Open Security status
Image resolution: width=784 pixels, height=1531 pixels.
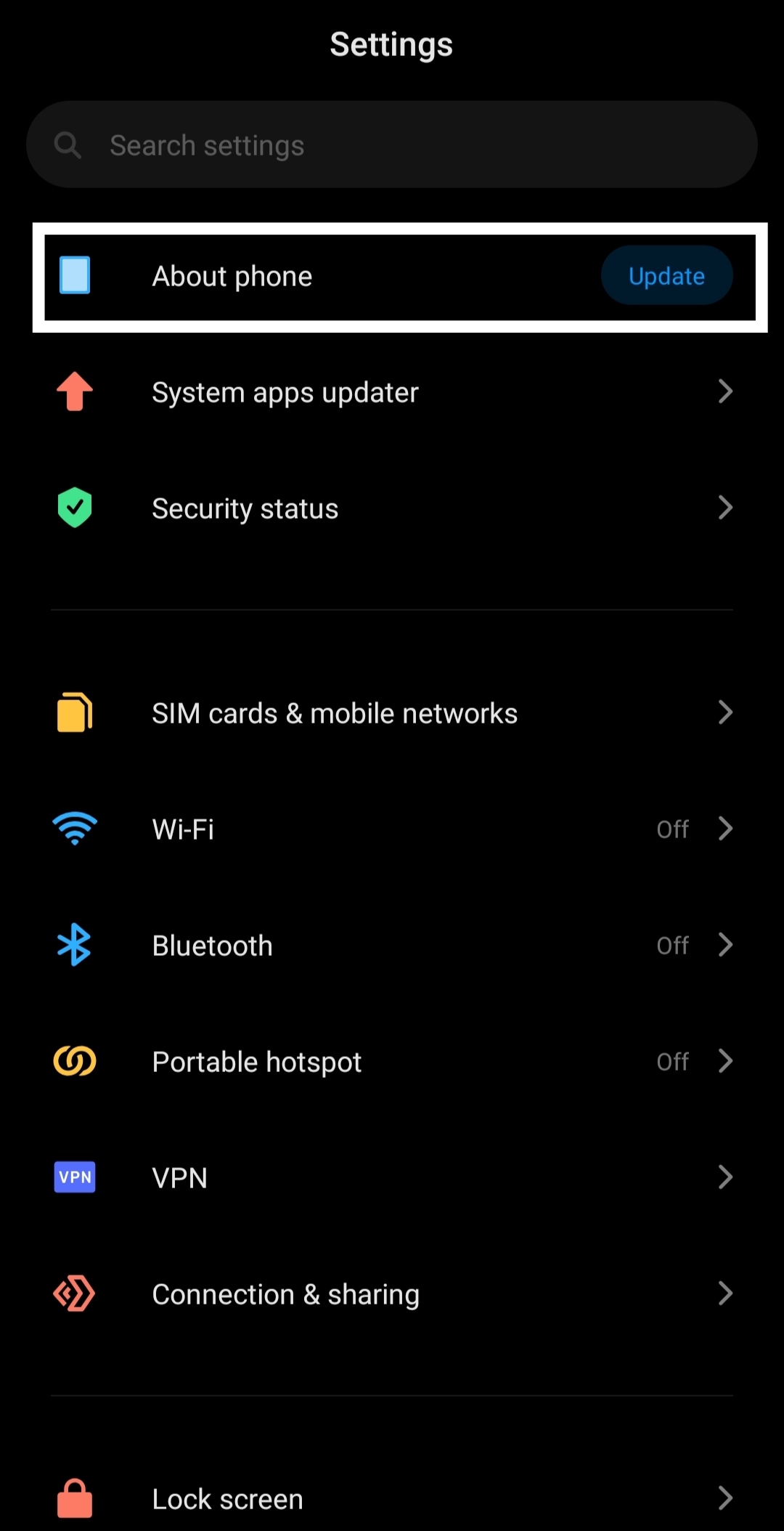(392, 508)
